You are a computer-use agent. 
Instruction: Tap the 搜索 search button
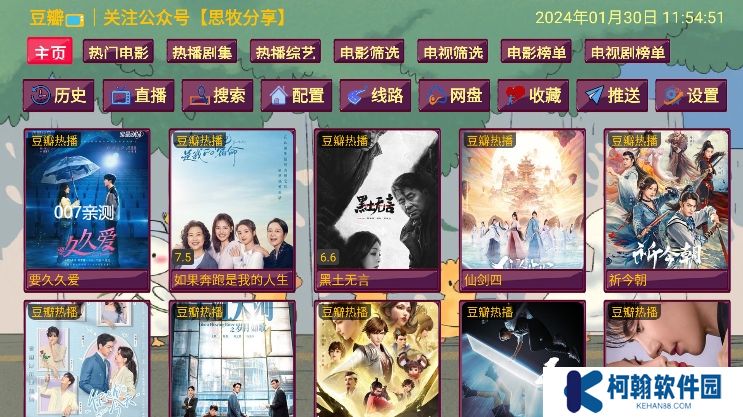tap(217, 96)
